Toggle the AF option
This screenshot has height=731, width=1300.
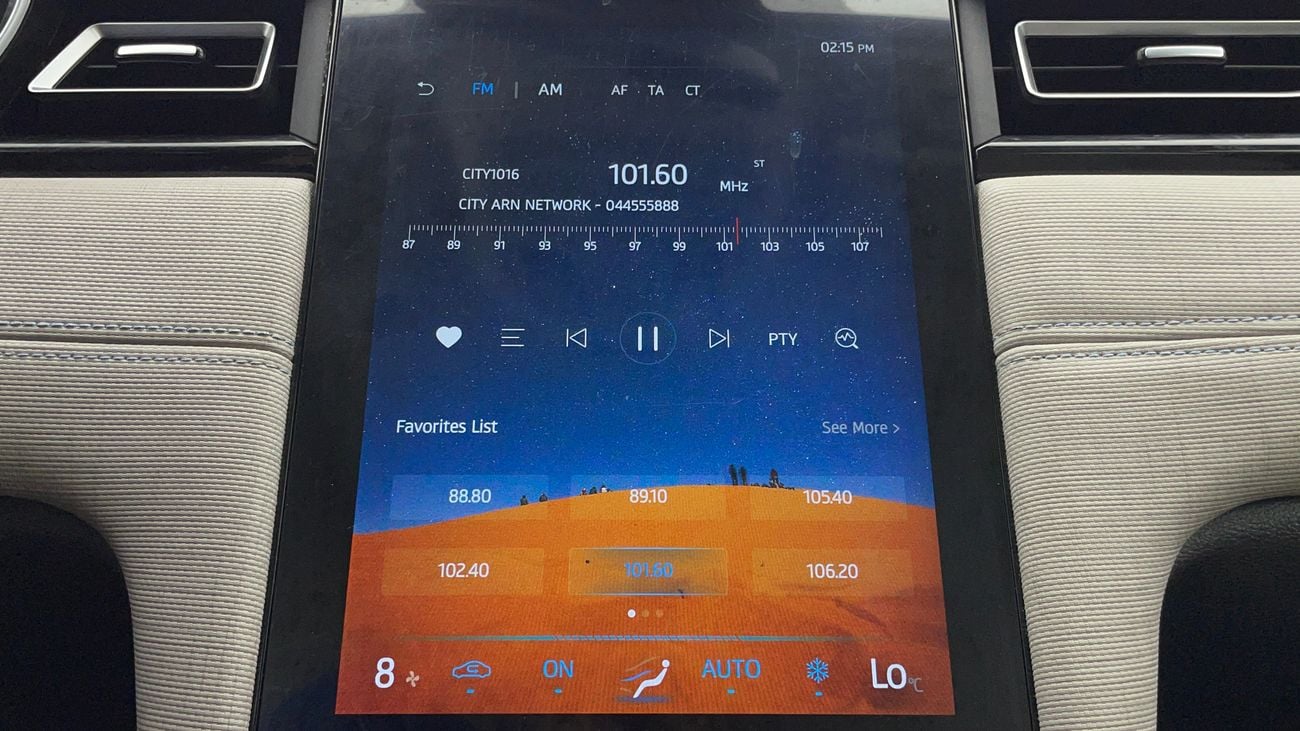click(x=619, y=90)
